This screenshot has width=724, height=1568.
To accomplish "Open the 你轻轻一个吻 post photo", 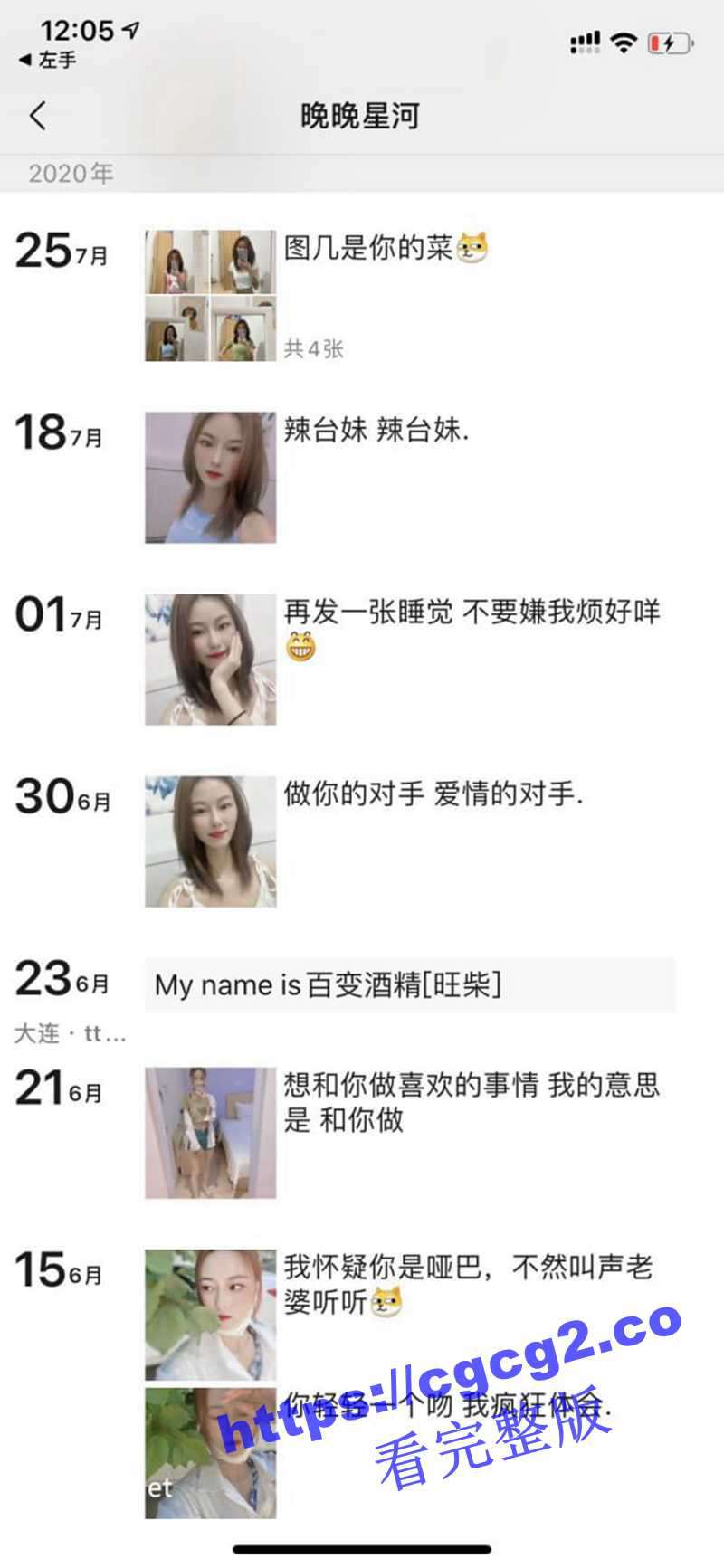I will 210,1453.
